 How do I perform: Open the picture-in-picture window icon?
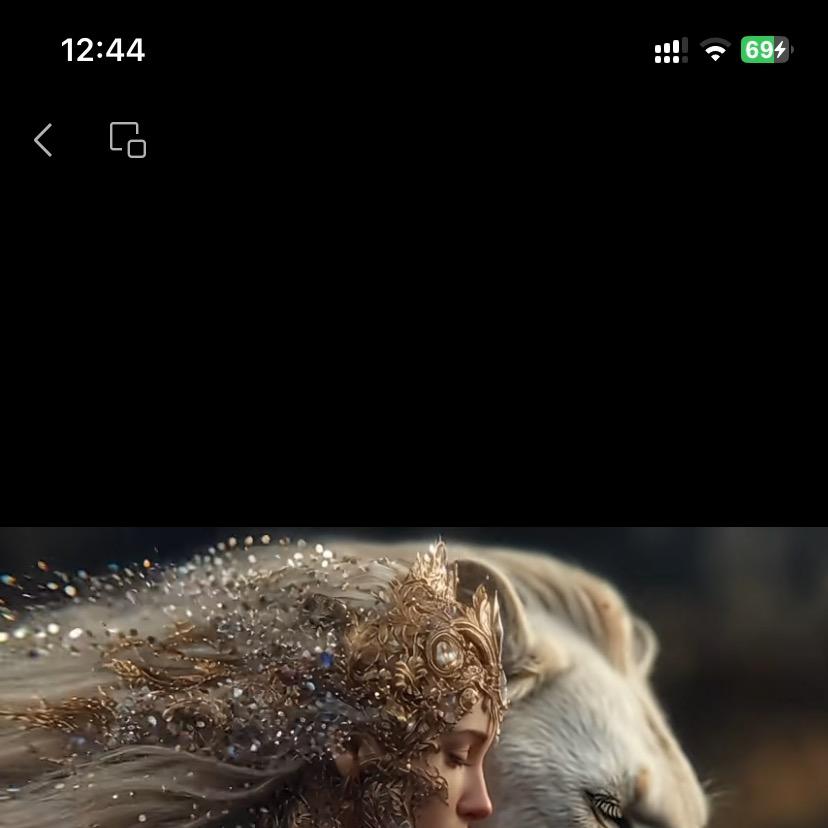[x=128, y=140]
